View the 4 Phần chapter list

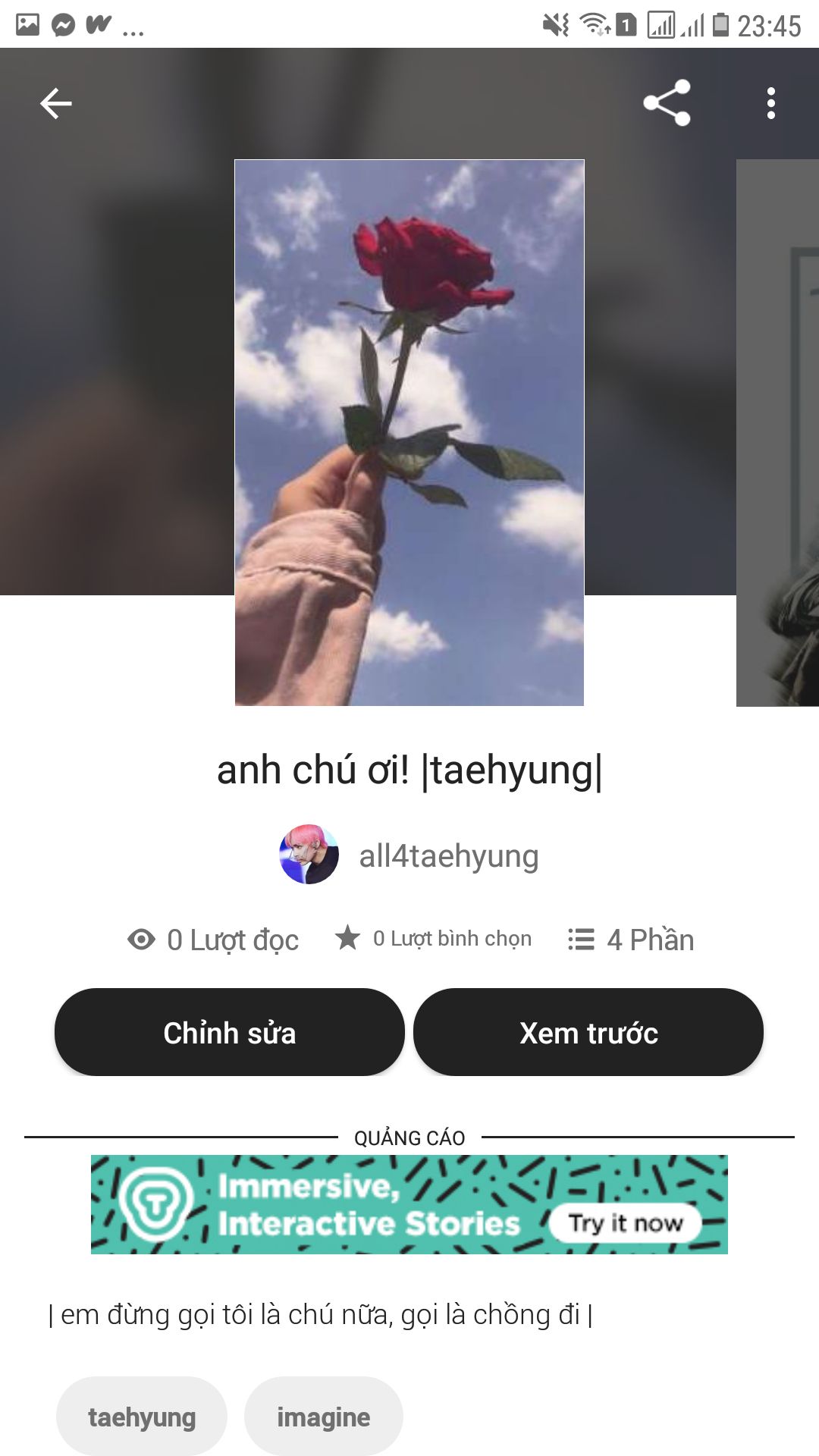click(631, 940)
